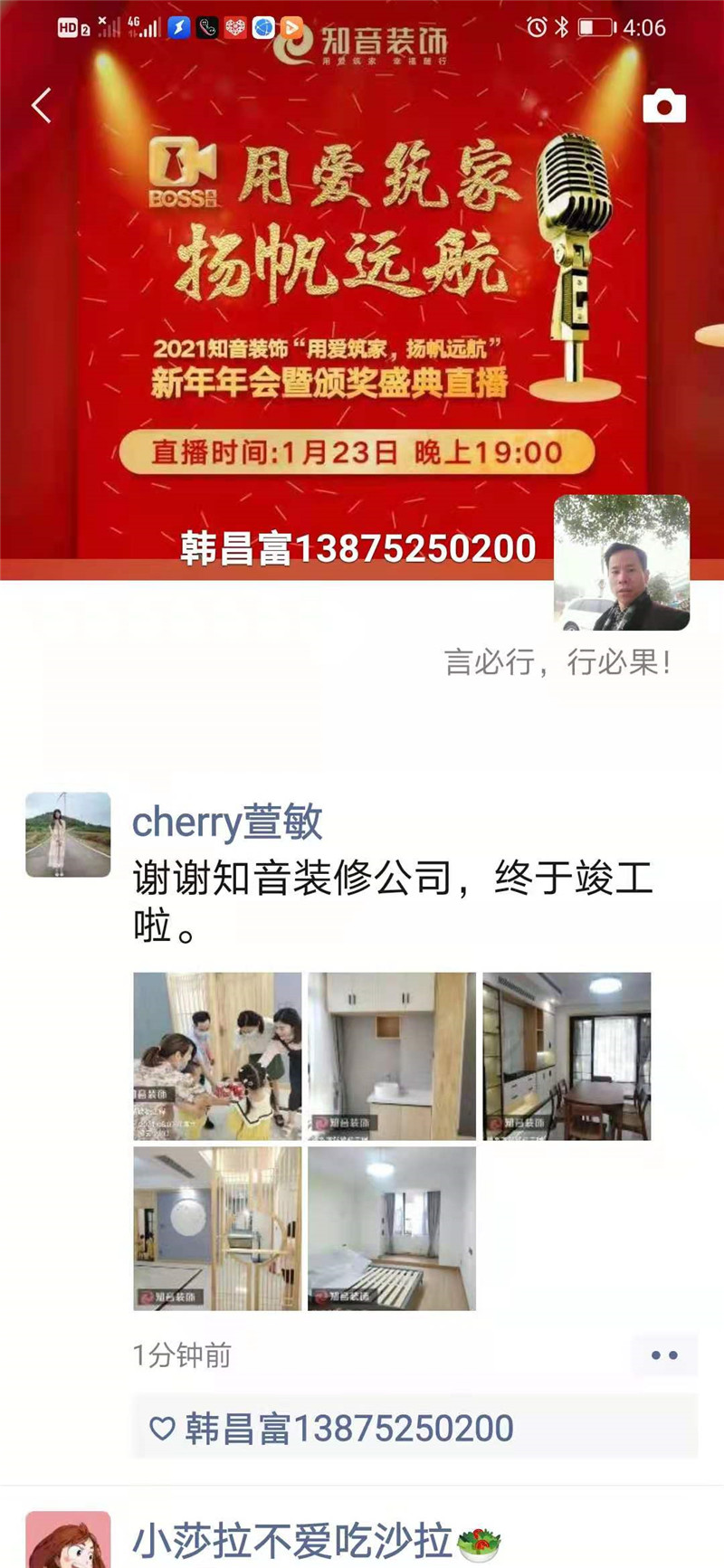Open the camera to post a moment

pyautogui.click(x=663, y=106)
